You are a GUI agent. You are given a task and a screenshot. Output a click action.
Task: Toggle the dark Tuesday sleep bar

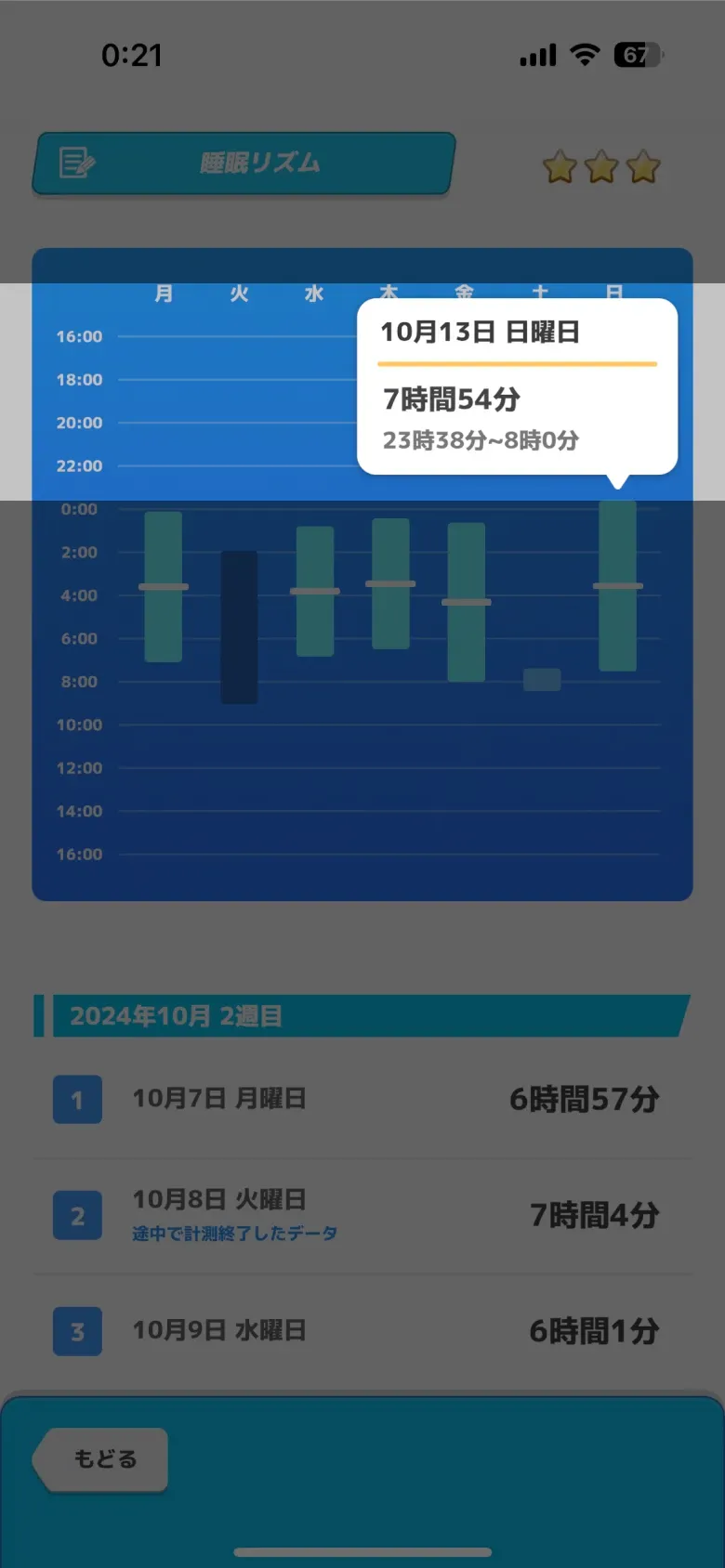tap(239, 627)
